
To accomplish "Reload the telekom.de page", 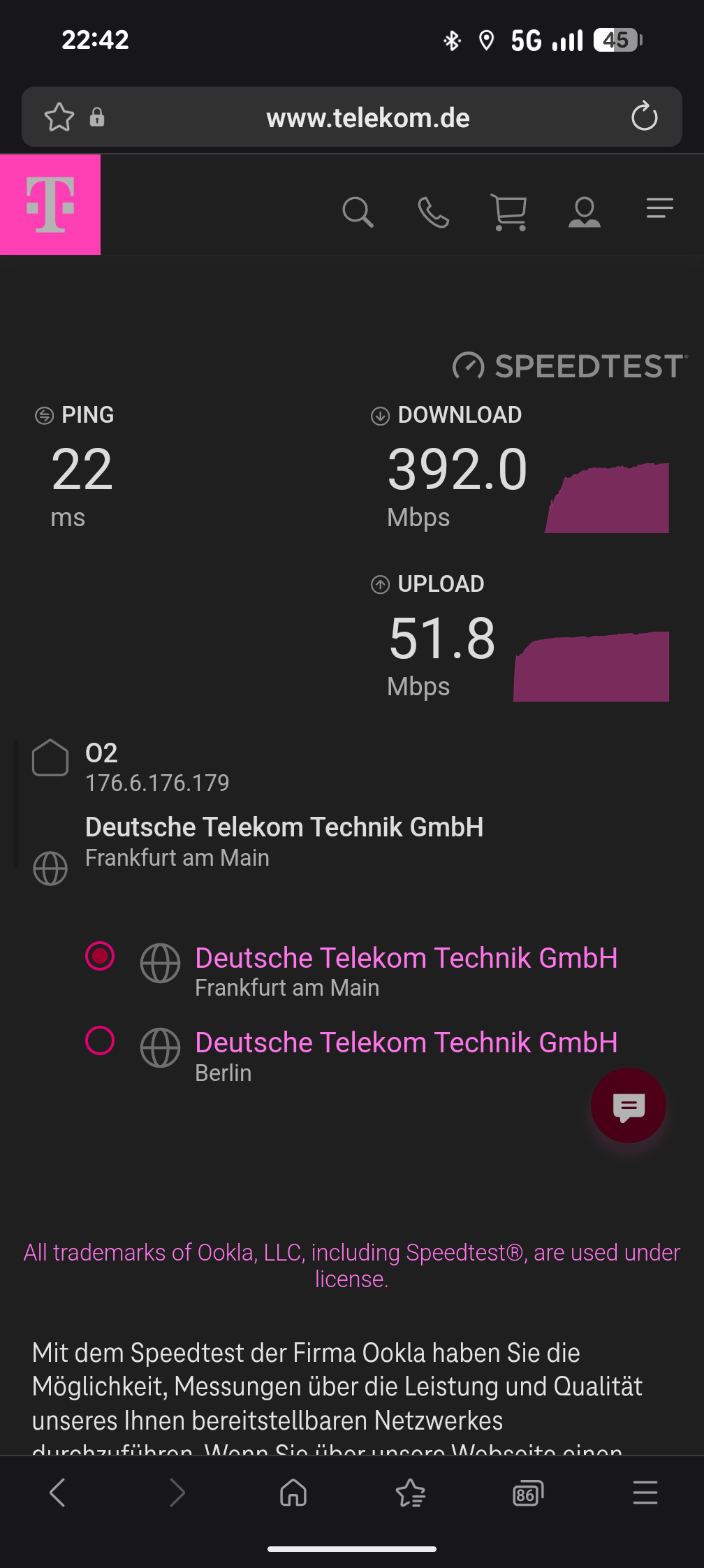I will click(x=644, y=117).
